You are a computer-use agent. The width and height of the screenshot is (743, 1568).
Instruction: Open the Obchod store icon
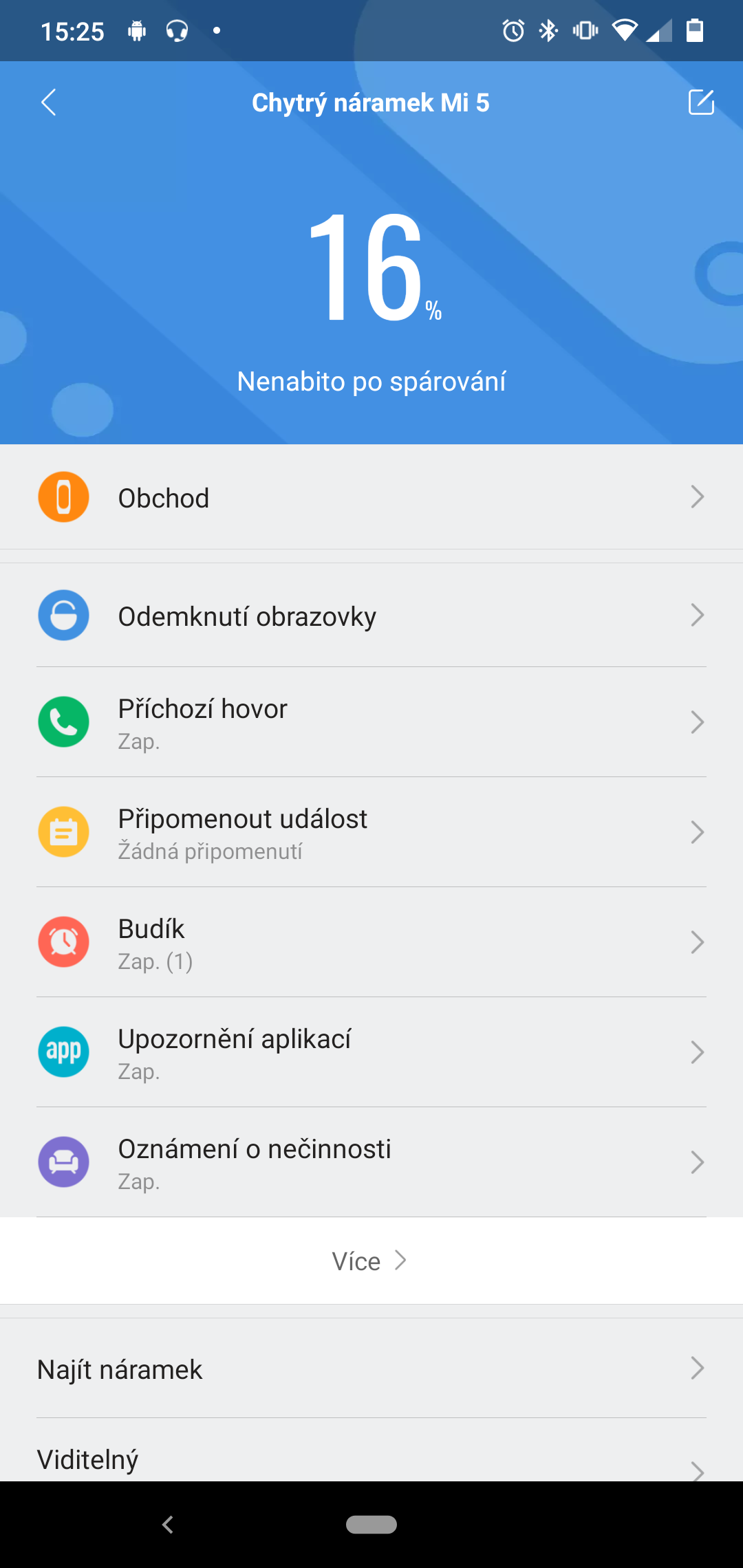tap(63, 497)
